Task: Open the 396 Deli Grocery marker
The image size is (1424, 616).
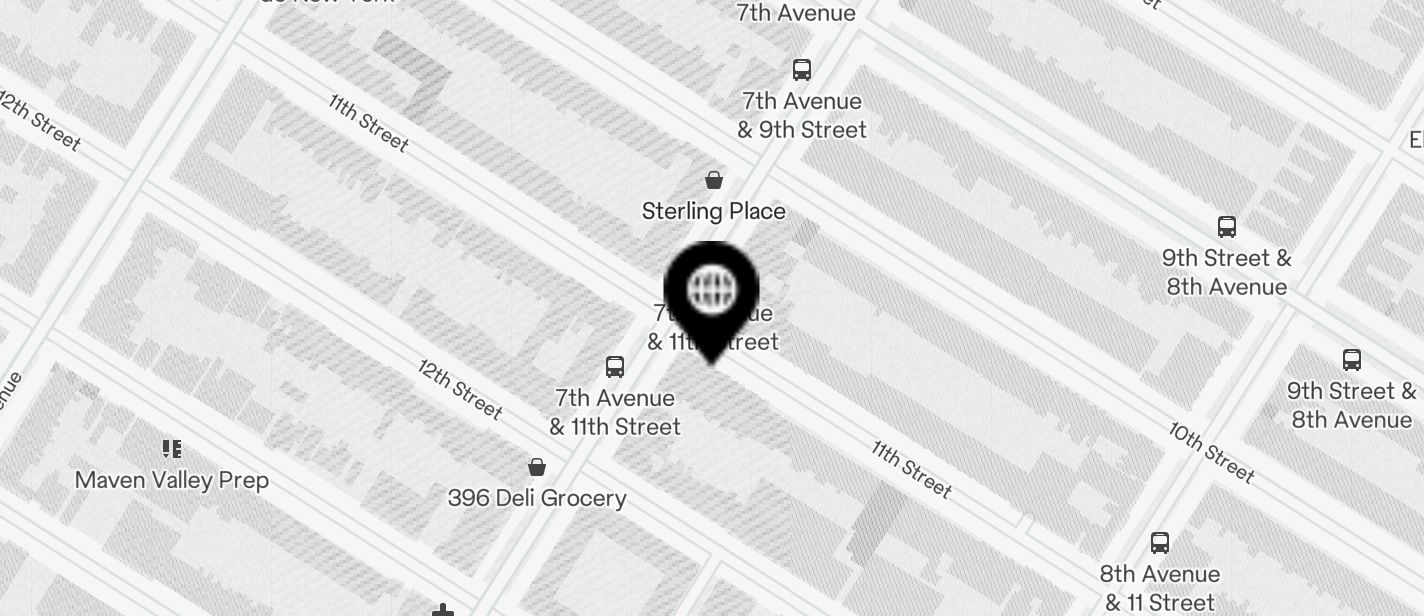Action: click(x=537, y=467)
